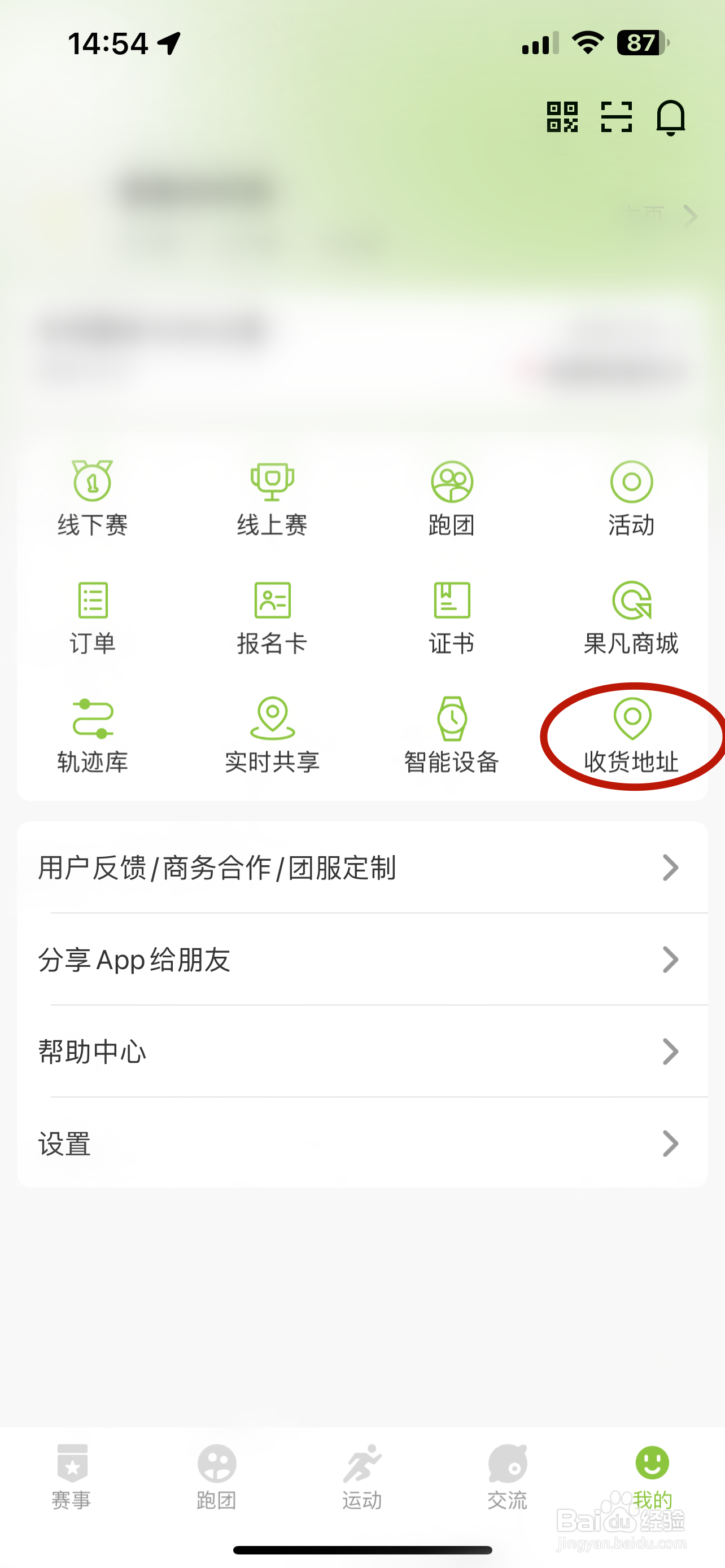Image resolution: width=725 pixels, height=1568 pixels.
Task: Tap the scan icon at the top
Action: click(617, 118)
